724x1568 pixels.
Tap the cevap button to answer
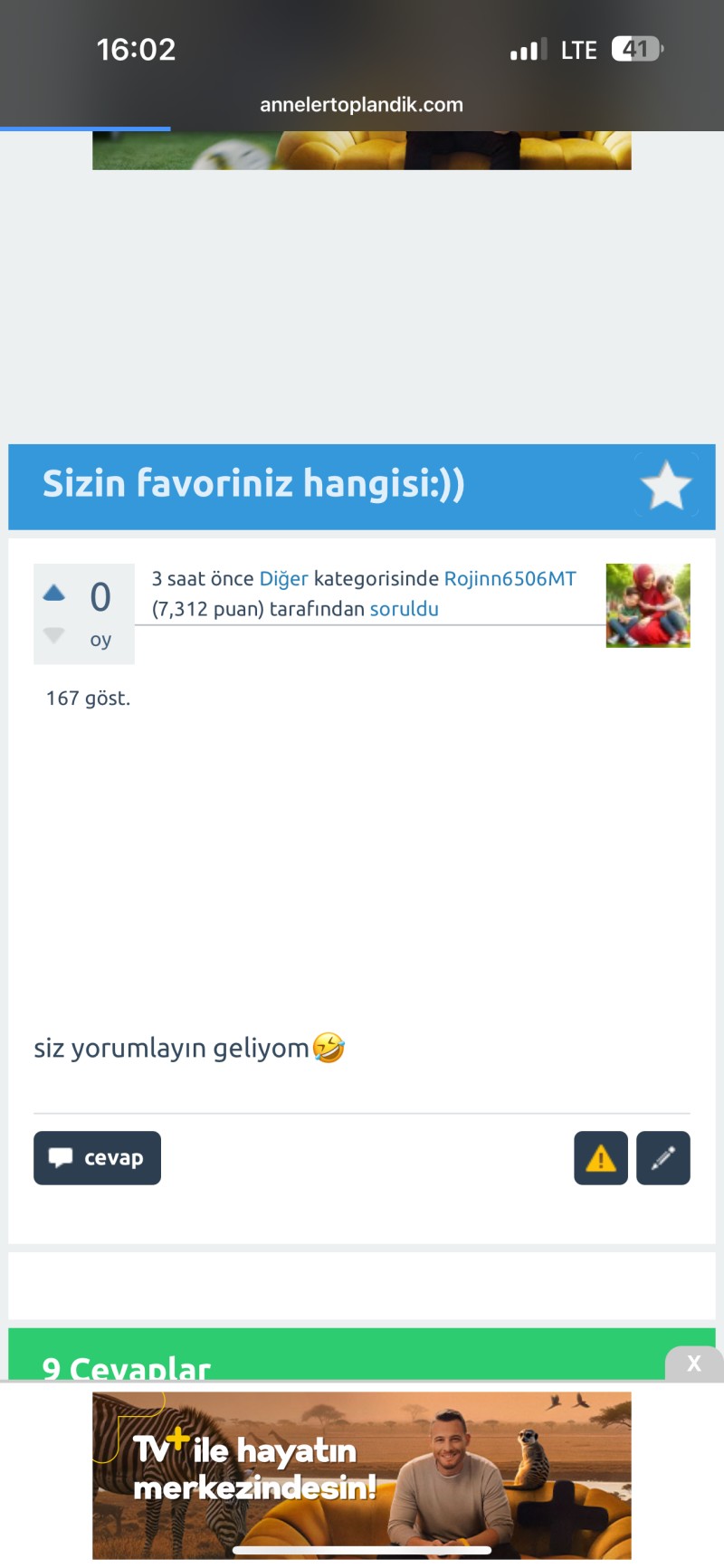[x=98, y=1158]
